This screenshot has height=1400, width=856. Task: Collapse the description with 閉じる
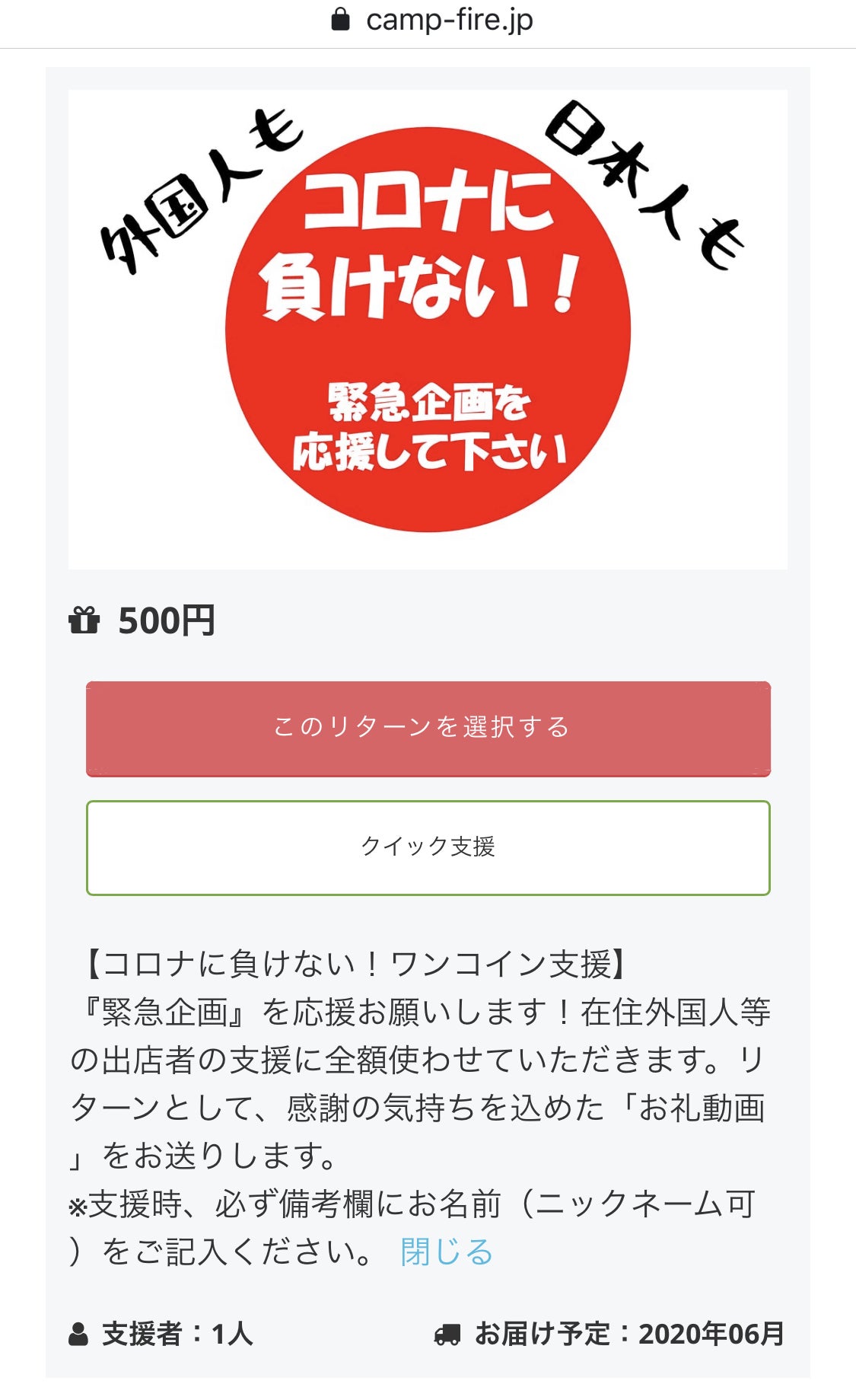(447, 1252)
